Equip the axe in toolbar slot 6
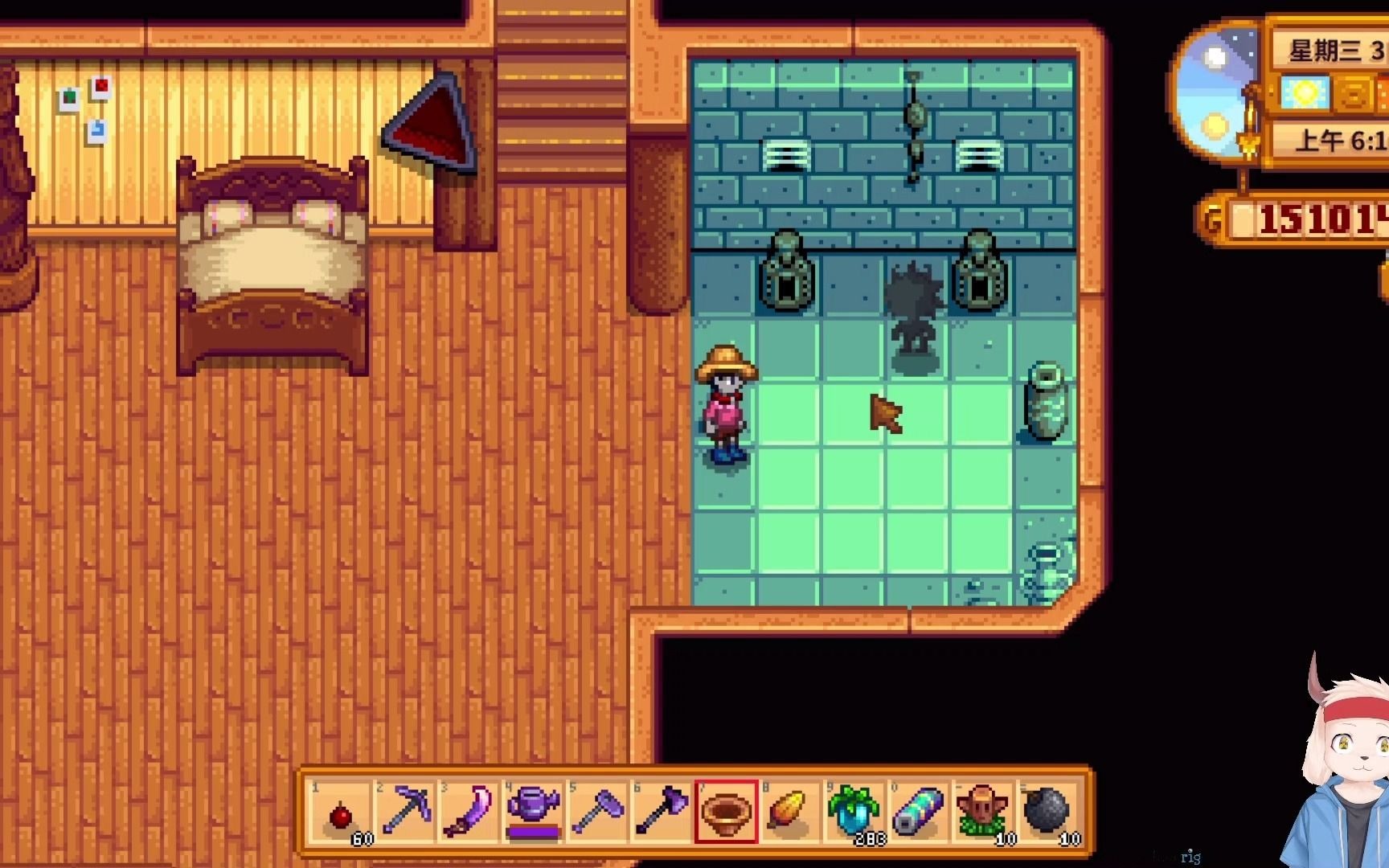Image resolution: width=1389 pixels, height=868 pixels. pyautogui.click(x=662, y=812)
